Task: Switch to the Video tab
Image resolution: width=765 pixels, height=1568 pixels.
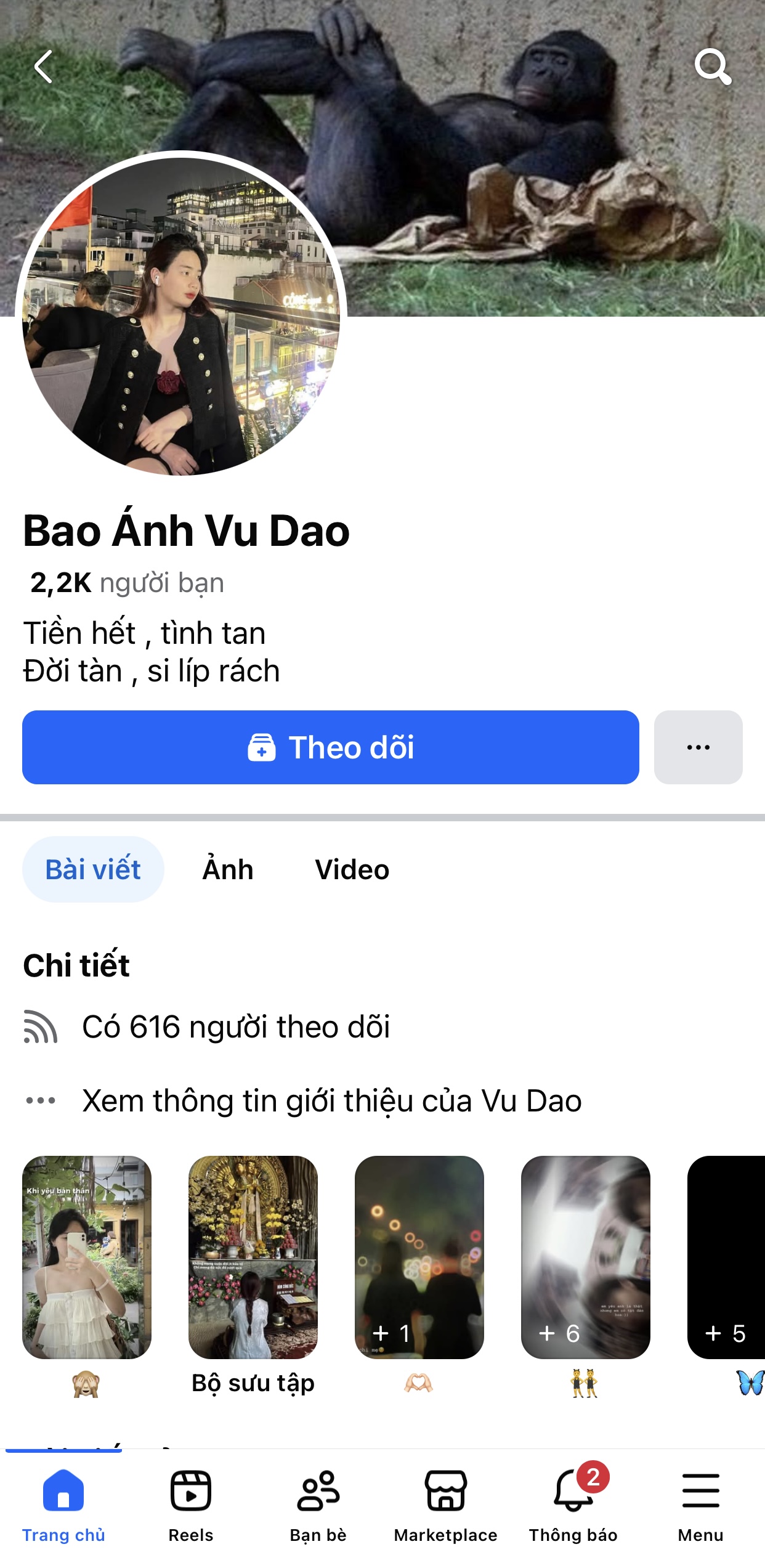Action: (352, 869)
